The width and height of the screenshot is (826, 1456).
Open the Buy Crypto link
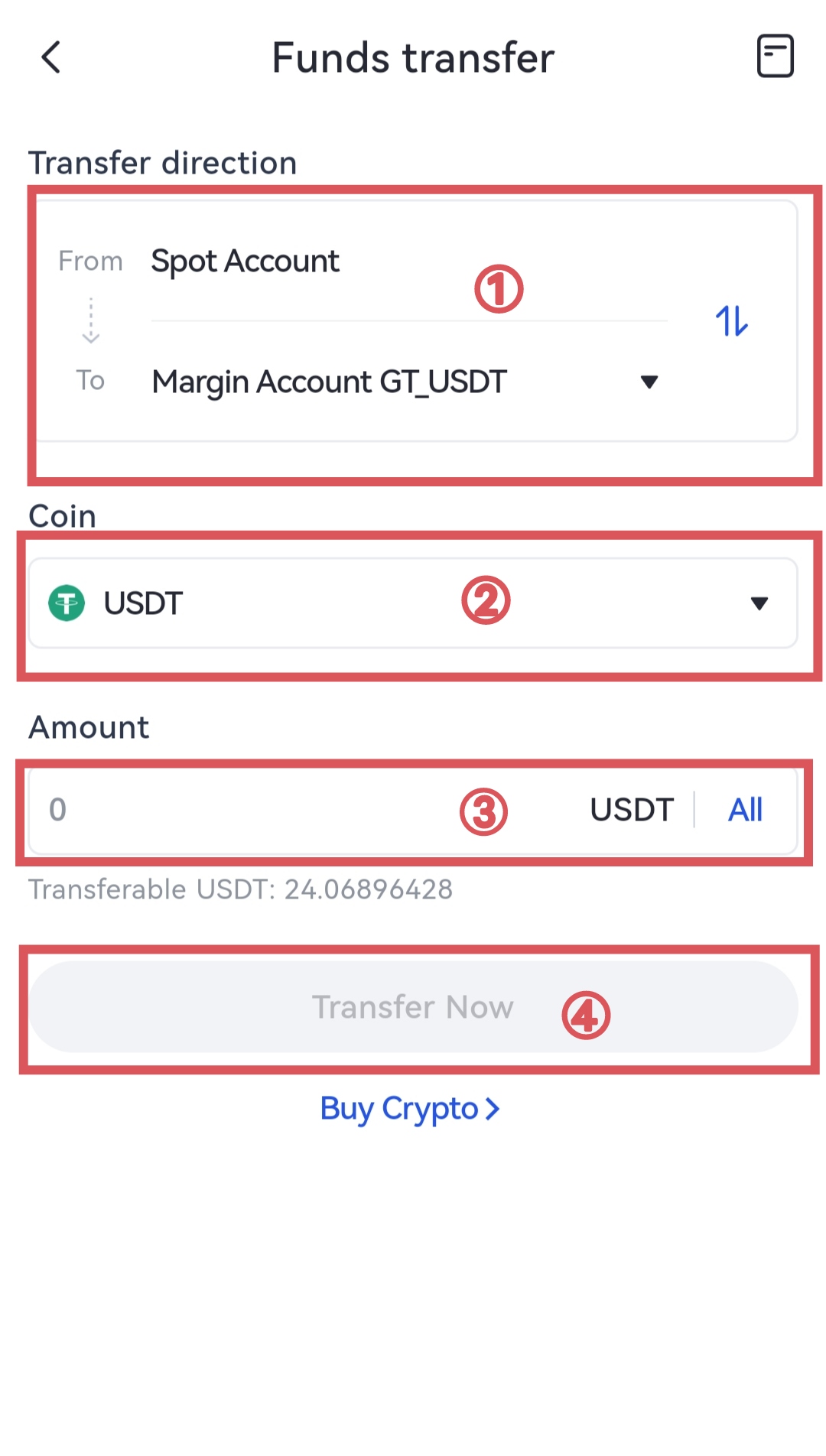click(410, 1108)
